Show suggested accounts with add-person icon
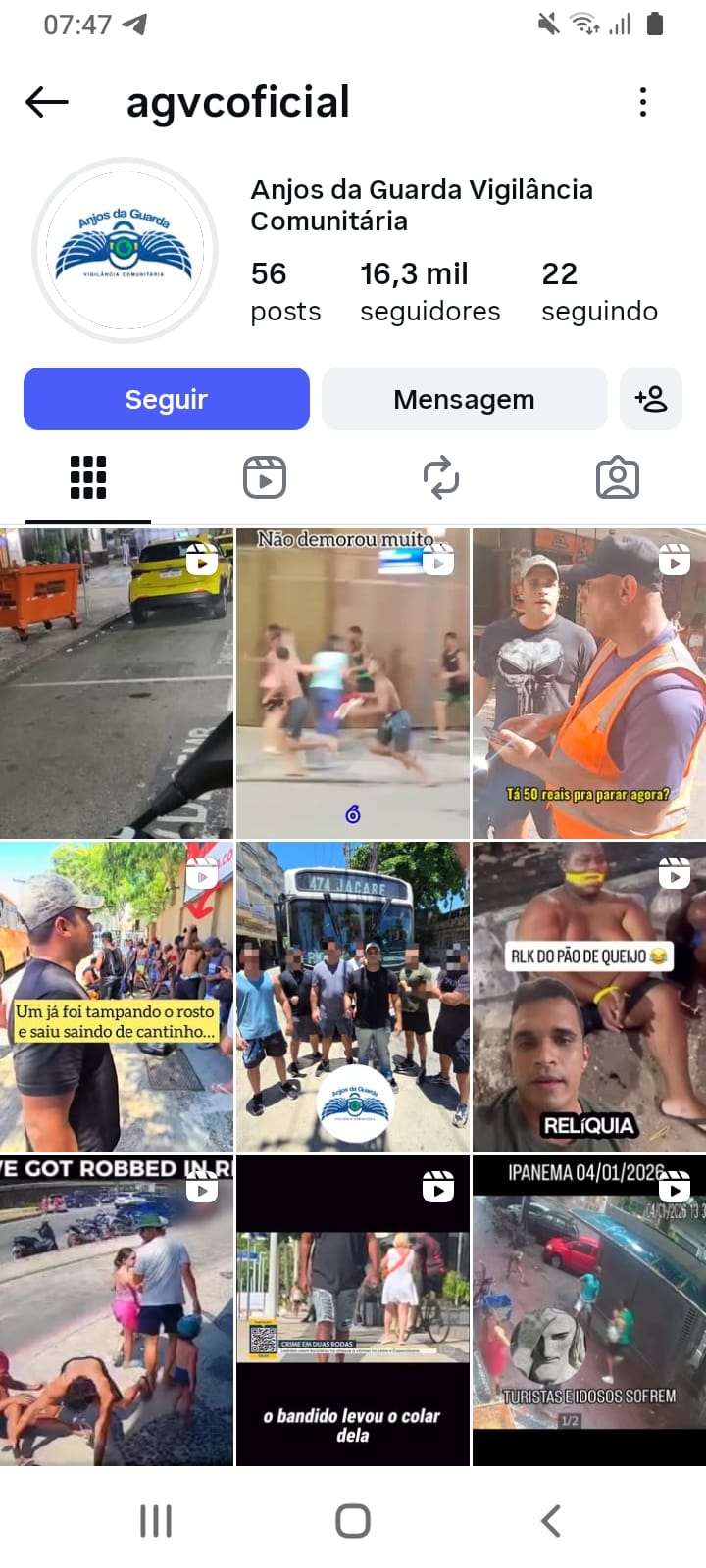706x1568 pixels. point(651,399)
